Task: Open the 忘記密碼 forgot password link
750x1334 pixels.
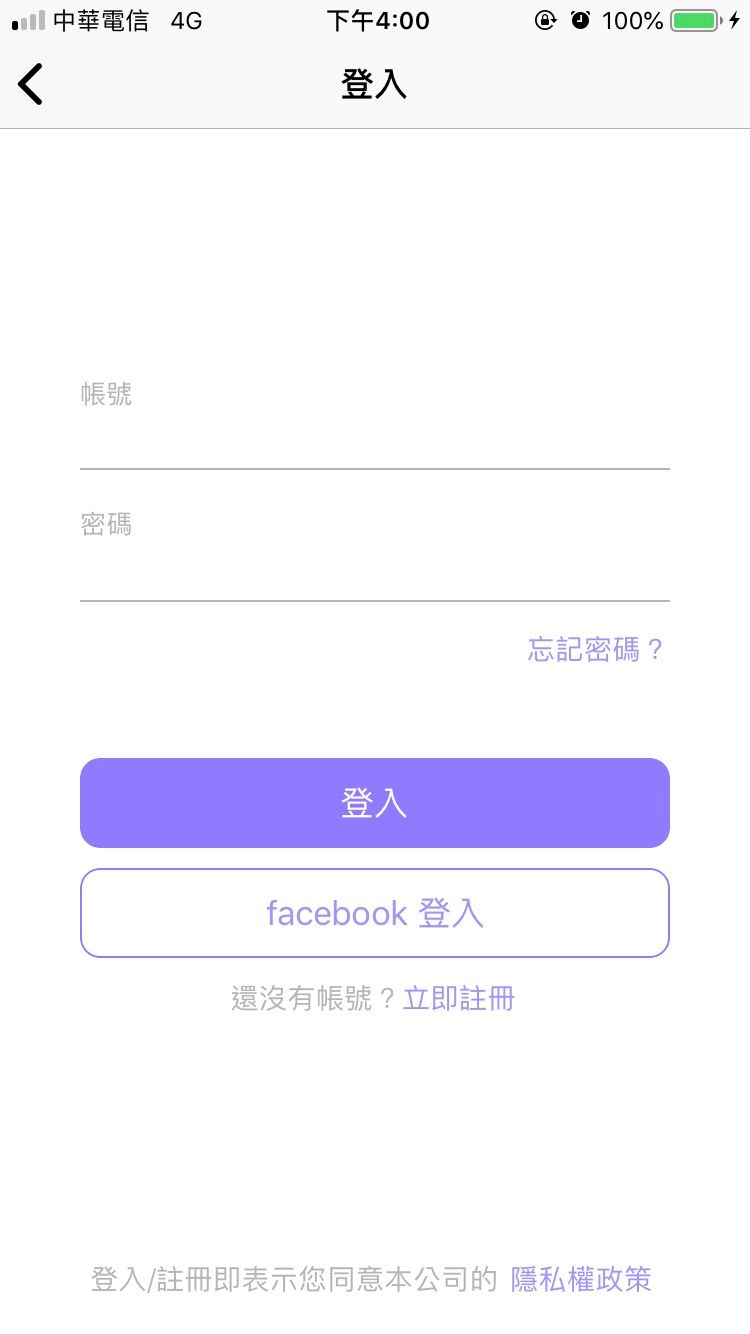Action: click(x=594, y=649)
